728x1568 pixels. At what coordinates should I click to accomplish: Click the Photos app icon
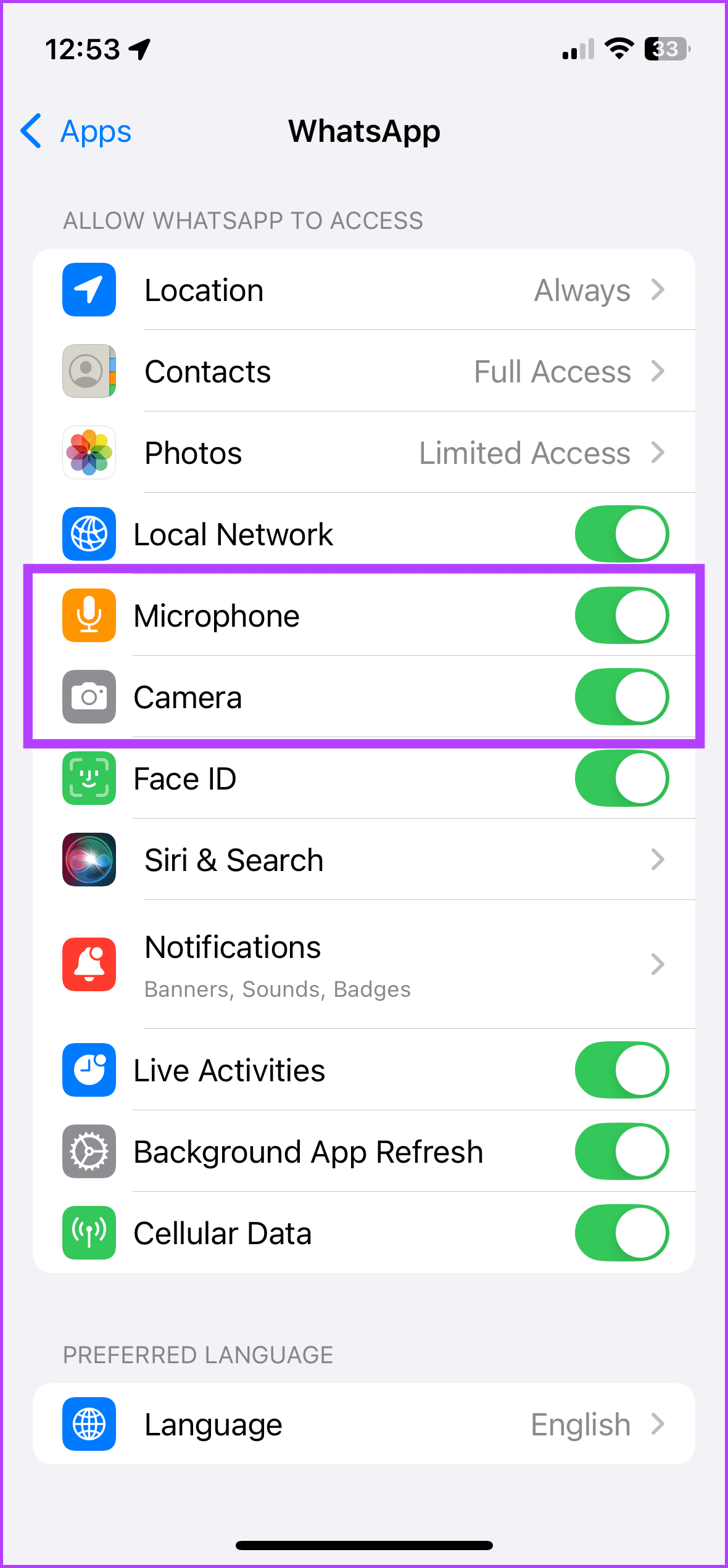pos(88,452)
